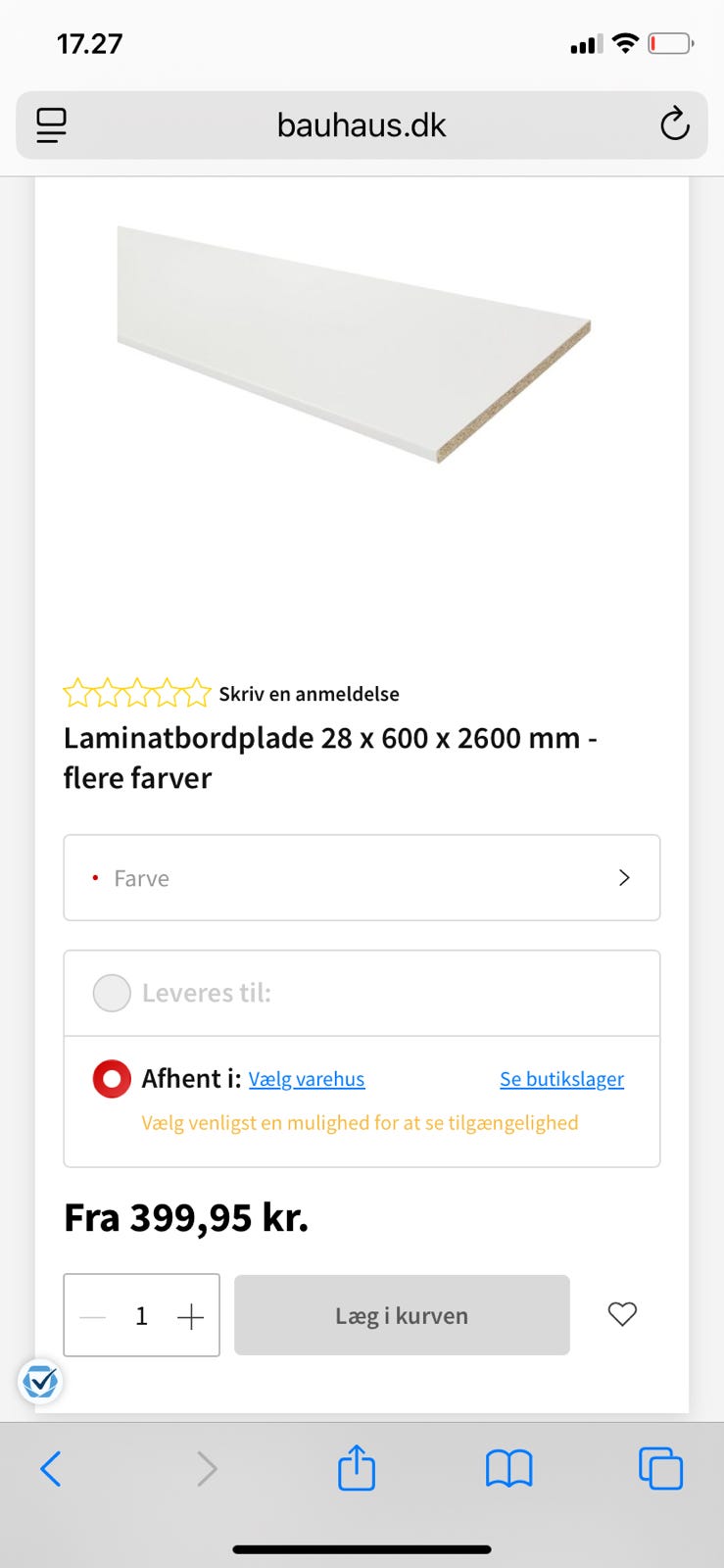Expand the Farve color selection

362,878
